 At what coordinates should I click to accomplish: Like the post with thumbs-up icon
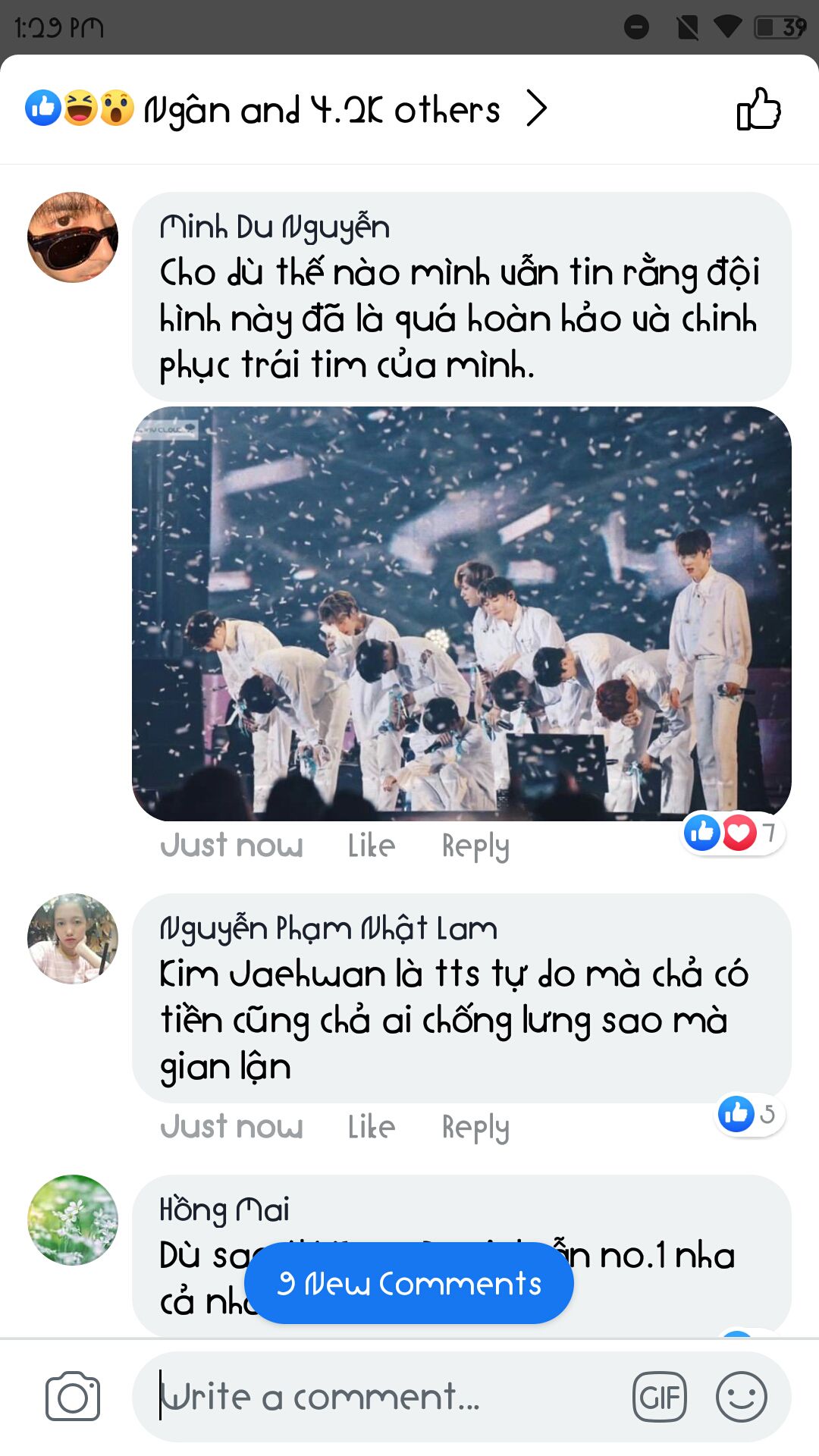coord(758,109)
